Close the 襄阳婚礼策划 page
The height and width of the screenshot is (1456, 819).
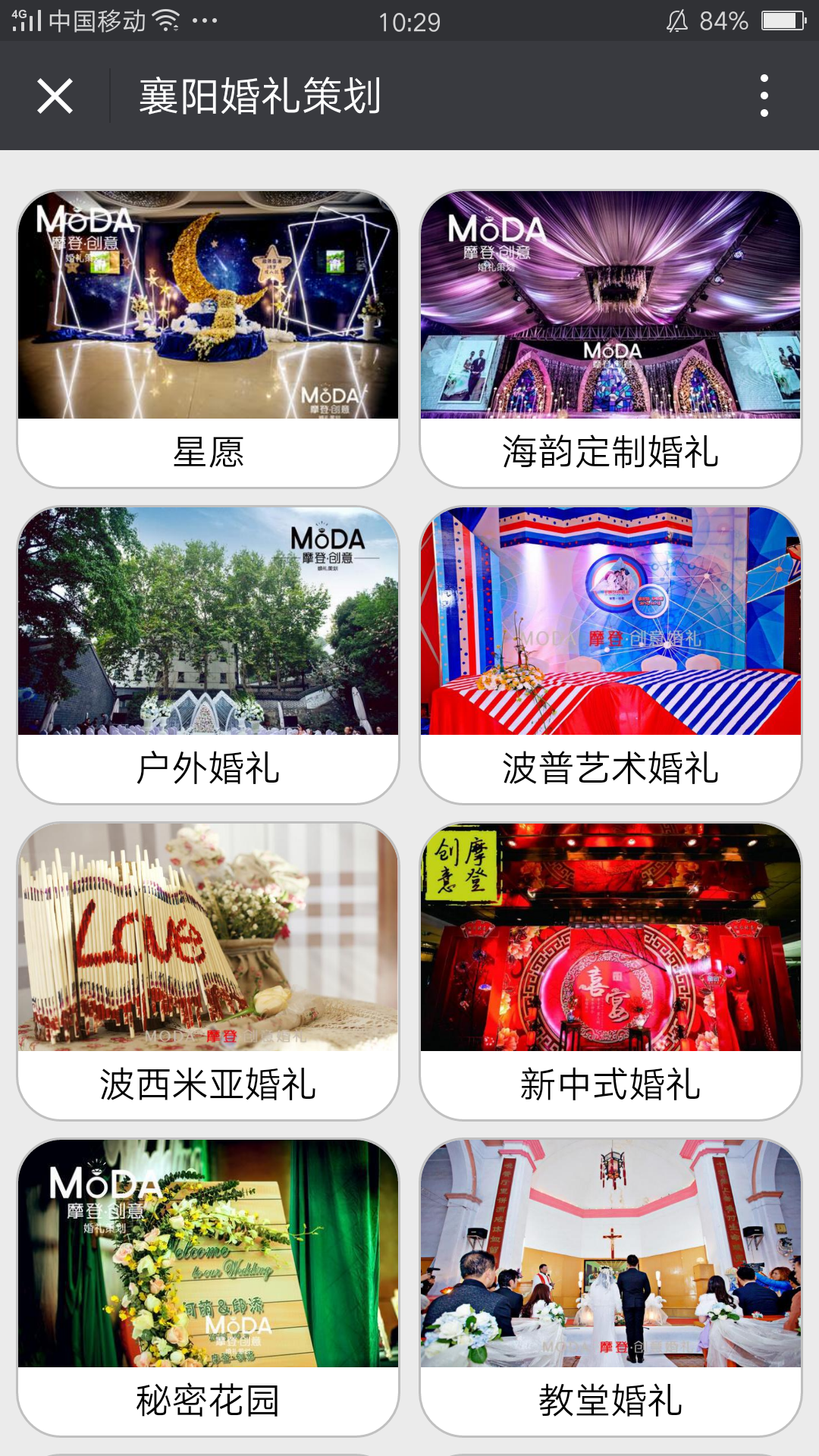(55, 96)
